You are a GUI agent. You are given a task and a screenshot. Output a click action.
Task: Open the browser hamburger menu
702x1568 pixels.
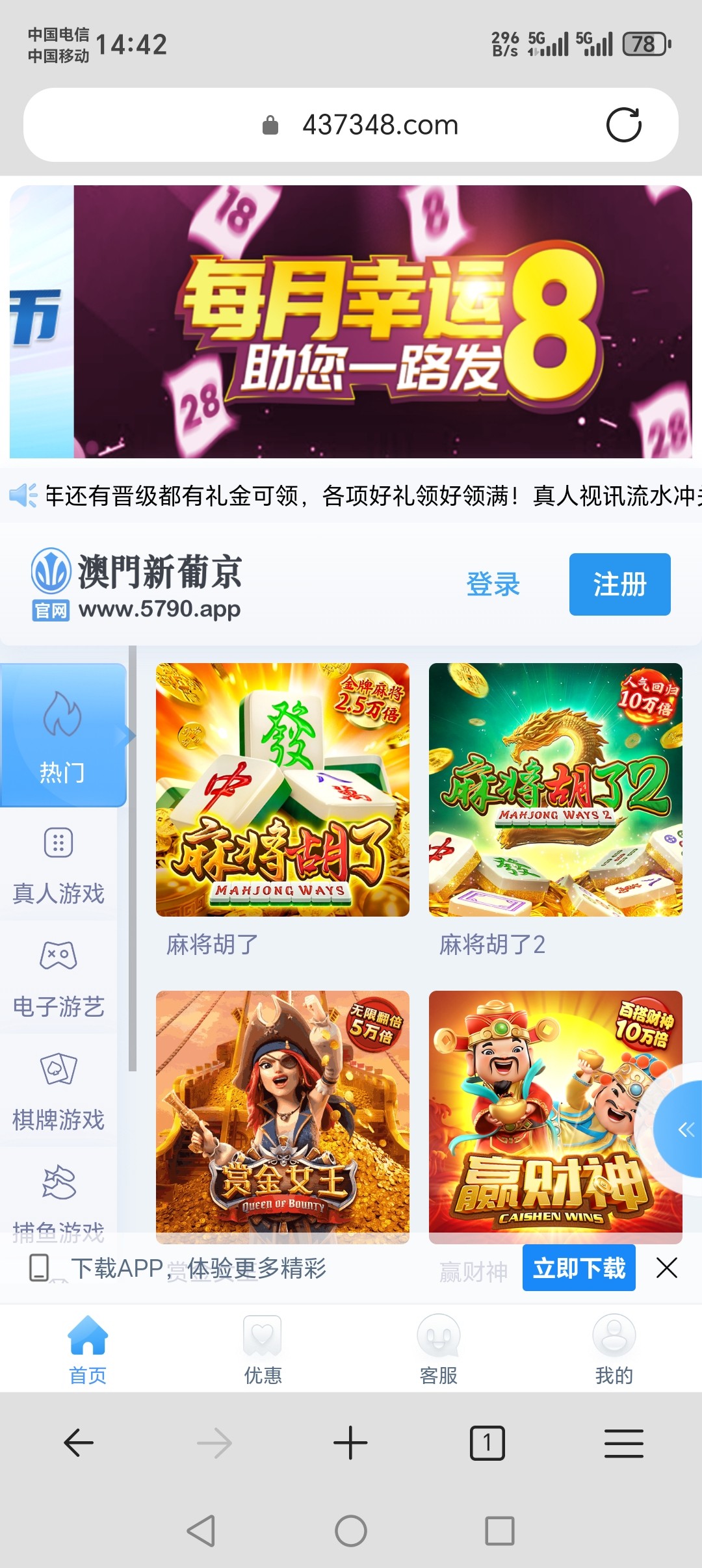click(623, 1443)
